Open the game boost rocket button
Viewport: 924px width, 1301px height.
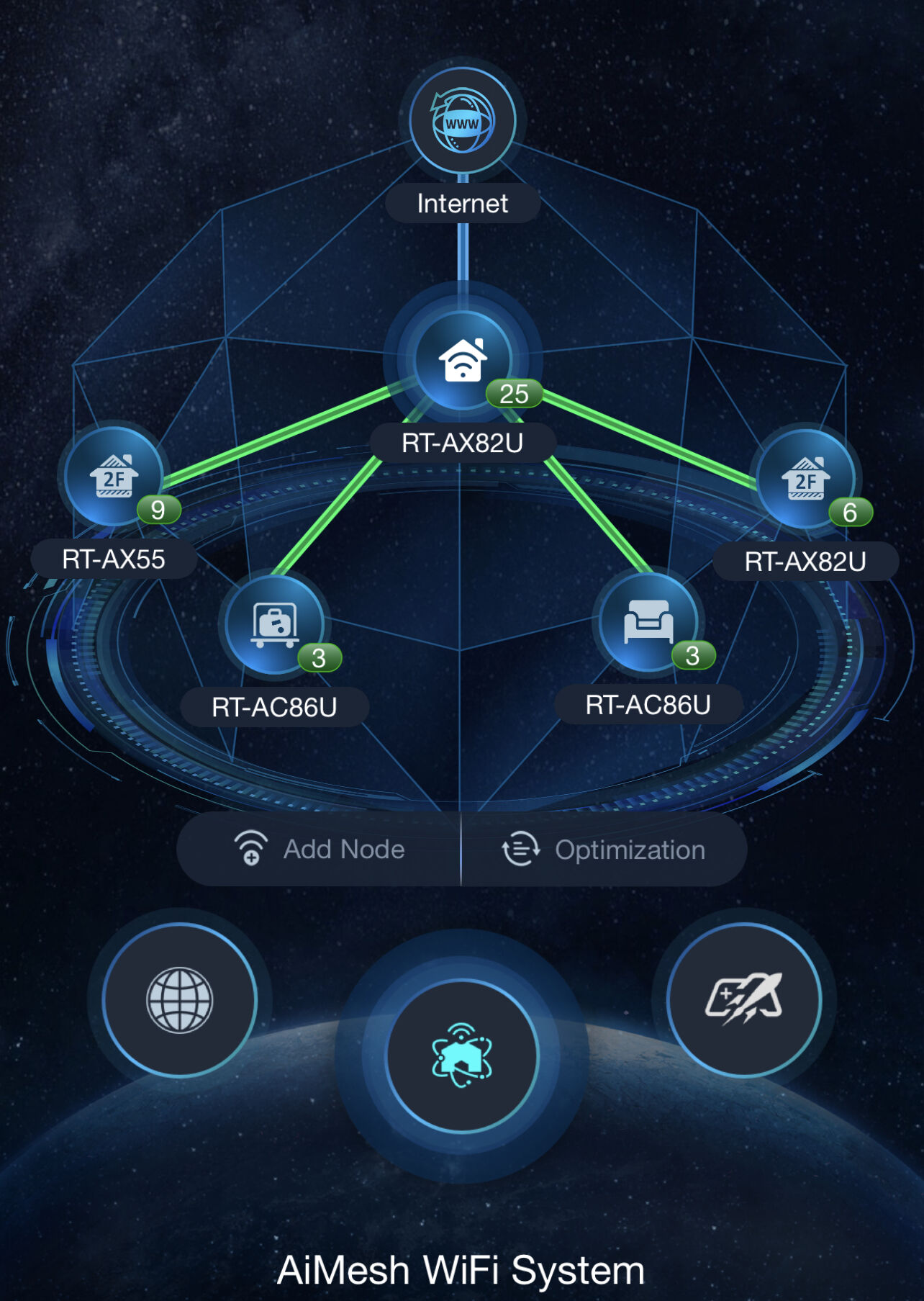click(x=744, y=999)
